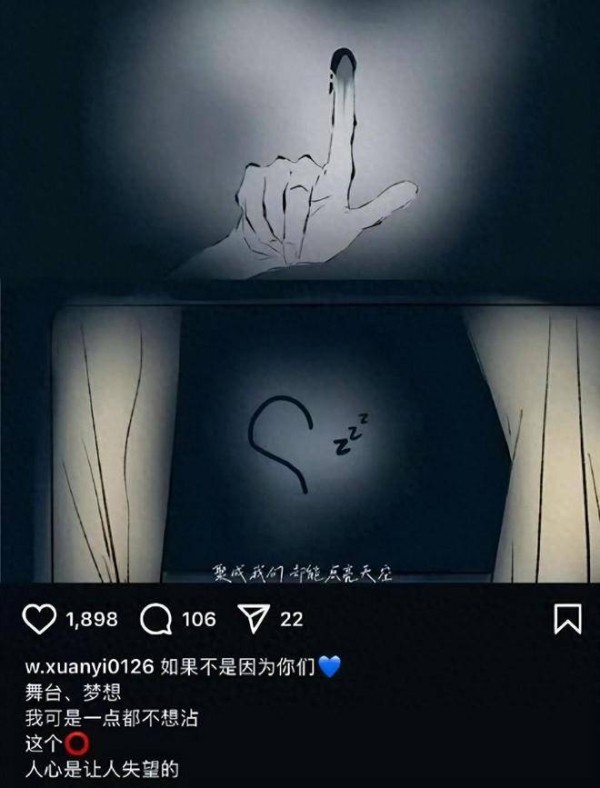
Task: Like the post by w.xuanyi0126
Action: coord(39,619)
